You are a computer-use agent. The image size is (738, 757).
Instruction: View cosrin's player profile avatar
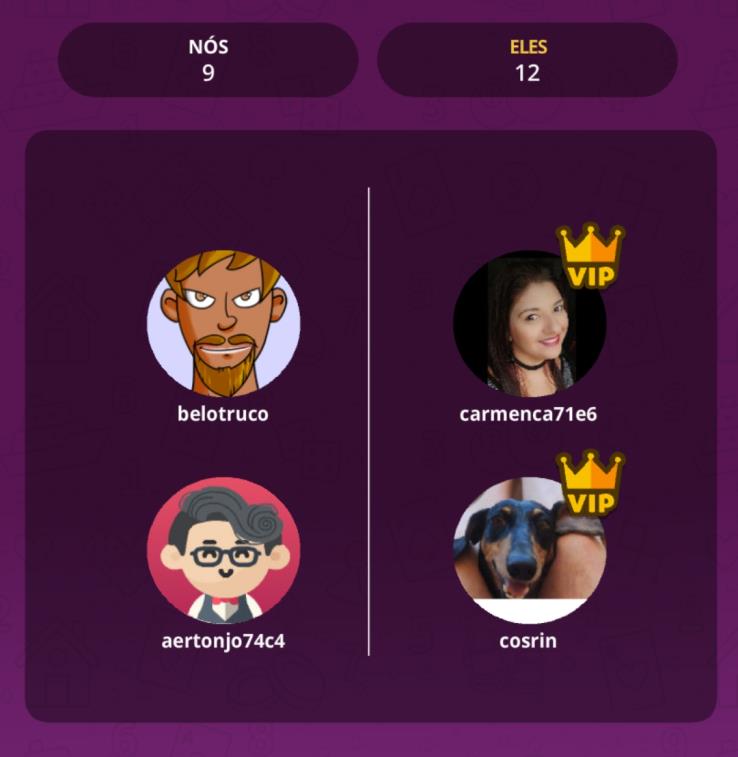click(529, 548)
